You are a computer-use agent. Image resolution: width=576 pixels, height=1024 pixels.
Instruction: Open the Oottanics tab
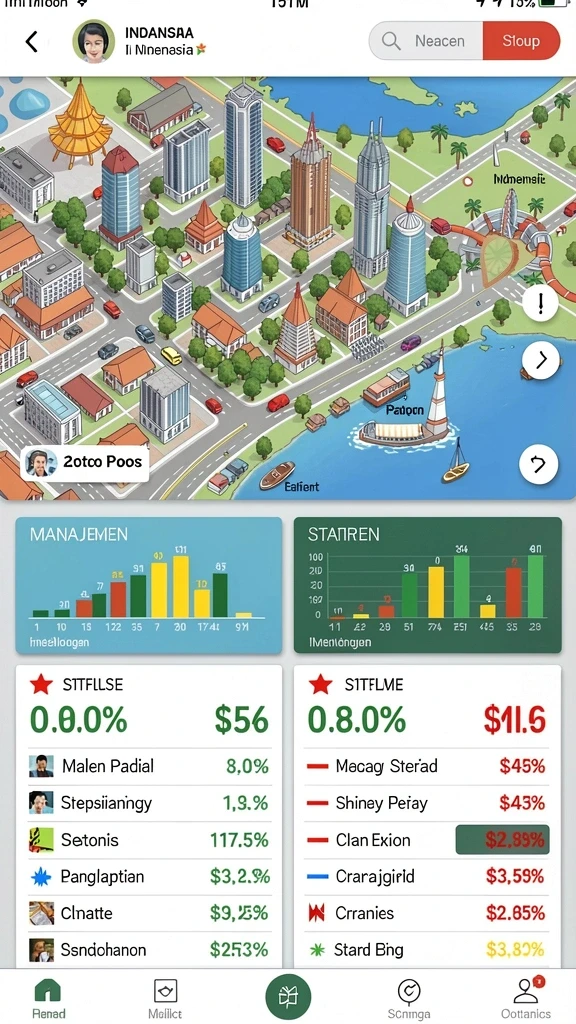click(526, 999)
